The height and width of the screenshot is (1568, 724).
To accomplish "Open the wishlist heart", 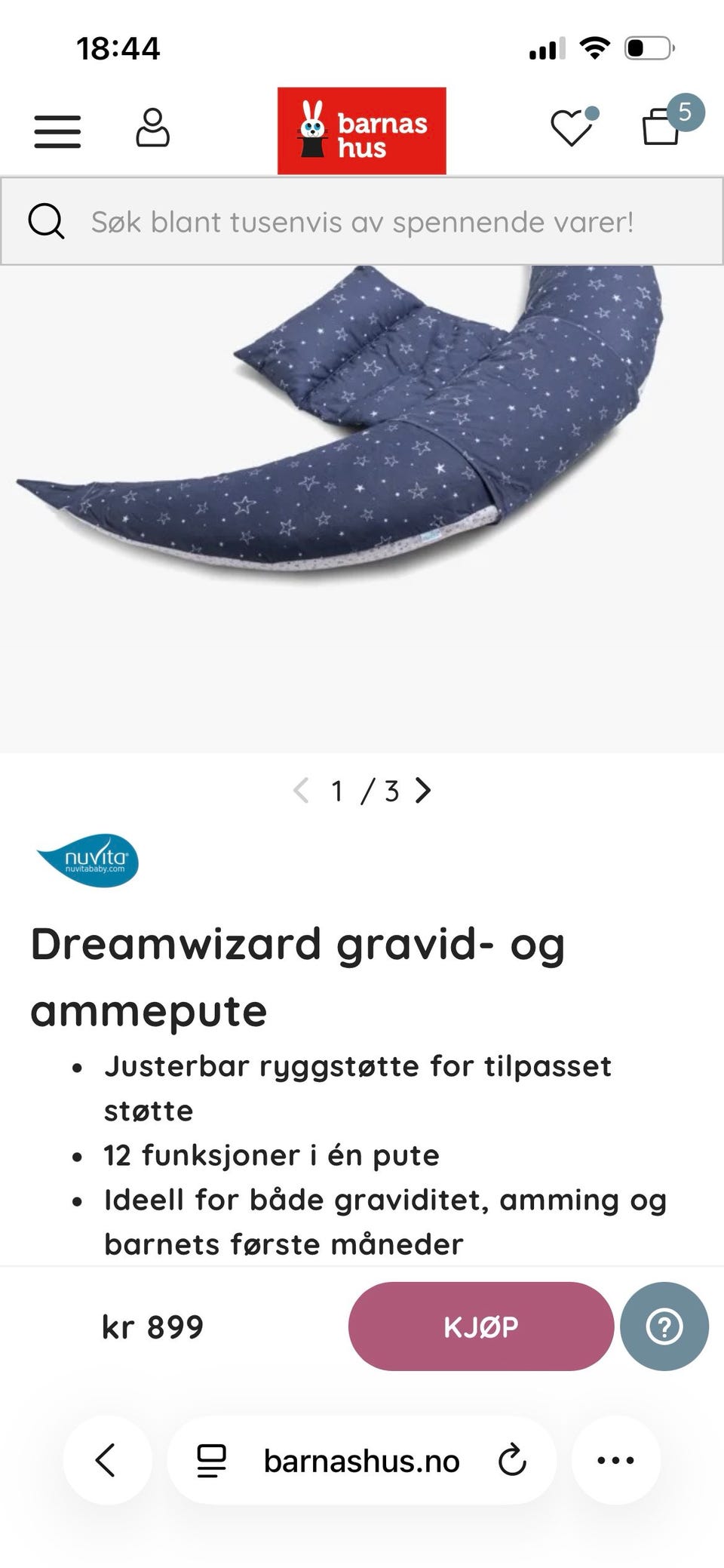I will click(x=571, y=128).
